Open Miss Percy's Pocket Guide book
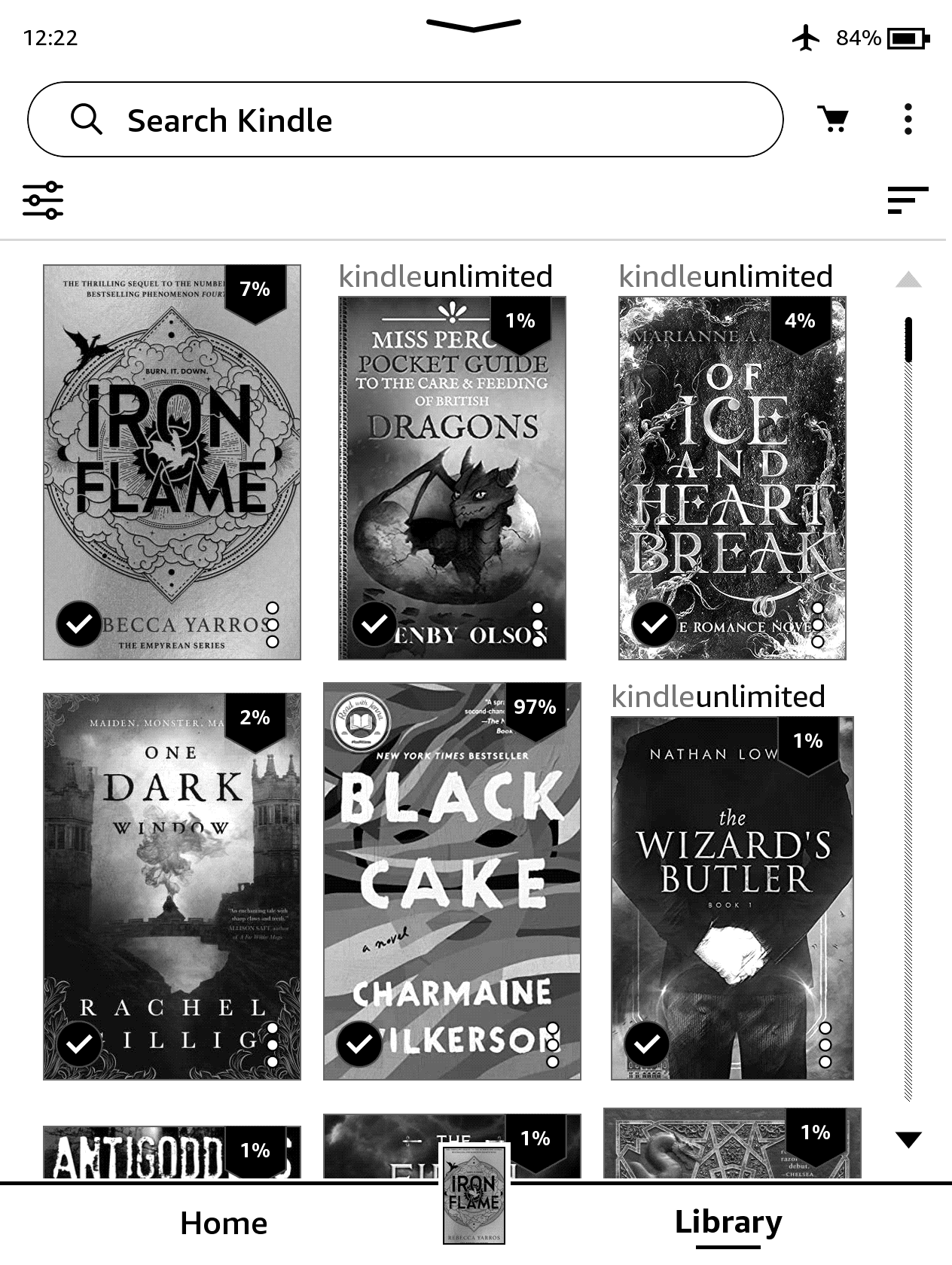 click(x=452, y=477)
